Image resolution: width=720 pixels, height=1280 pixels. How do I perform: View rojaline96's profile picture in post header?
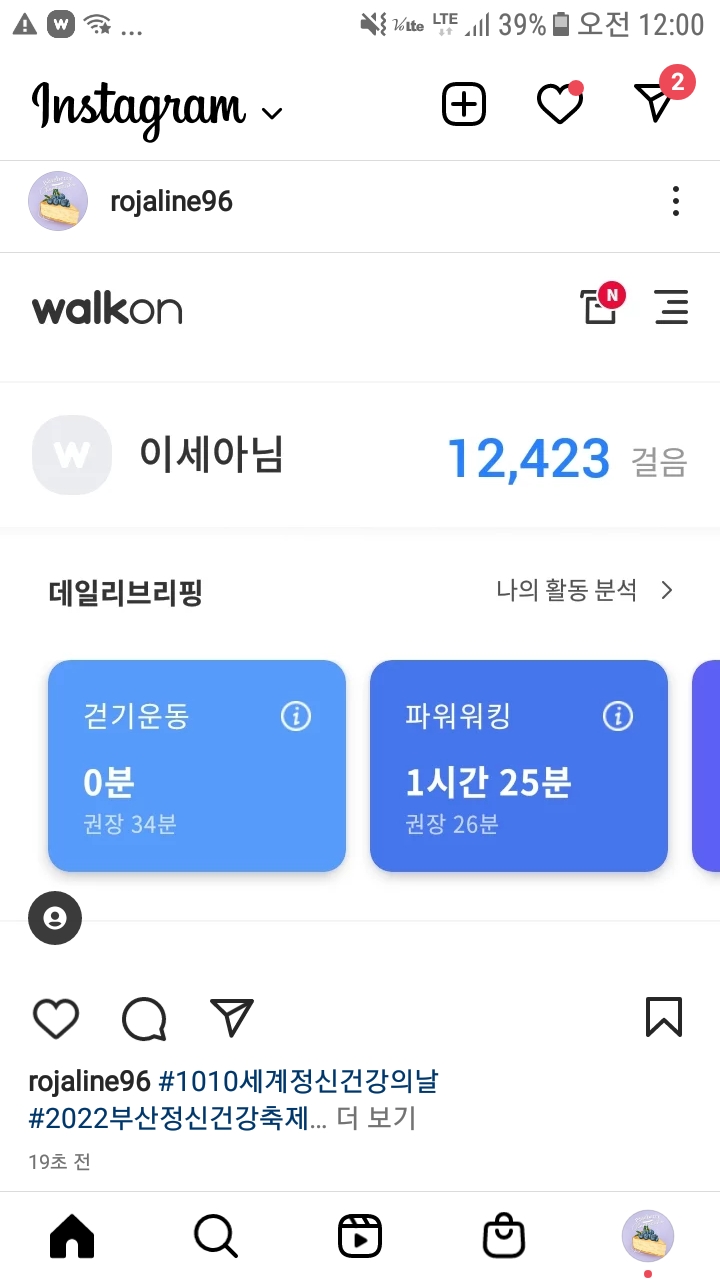58,201
